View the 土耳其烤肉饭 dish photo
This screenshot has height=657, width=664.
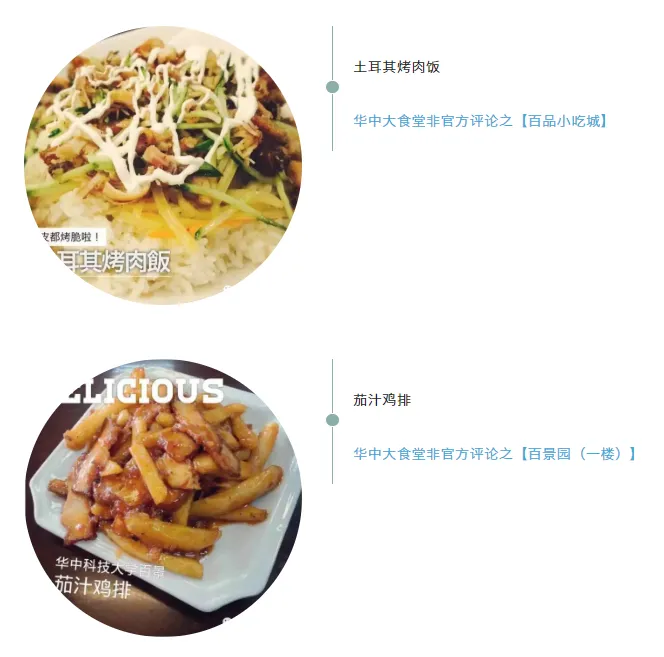(163, 165)
